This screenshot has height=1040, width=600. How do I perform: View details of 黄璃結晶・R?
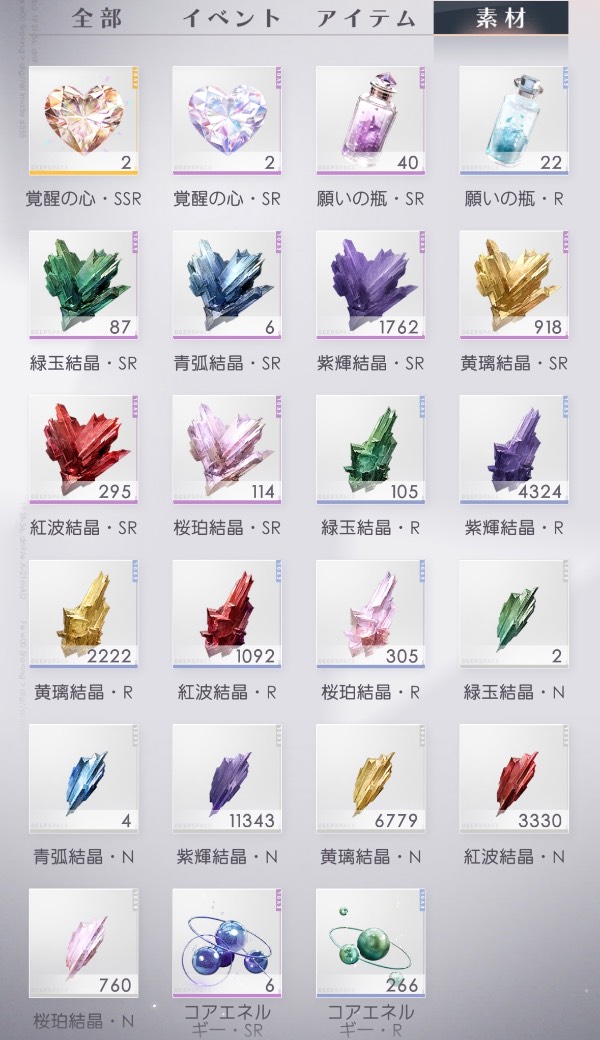click(x=84, y=613)
